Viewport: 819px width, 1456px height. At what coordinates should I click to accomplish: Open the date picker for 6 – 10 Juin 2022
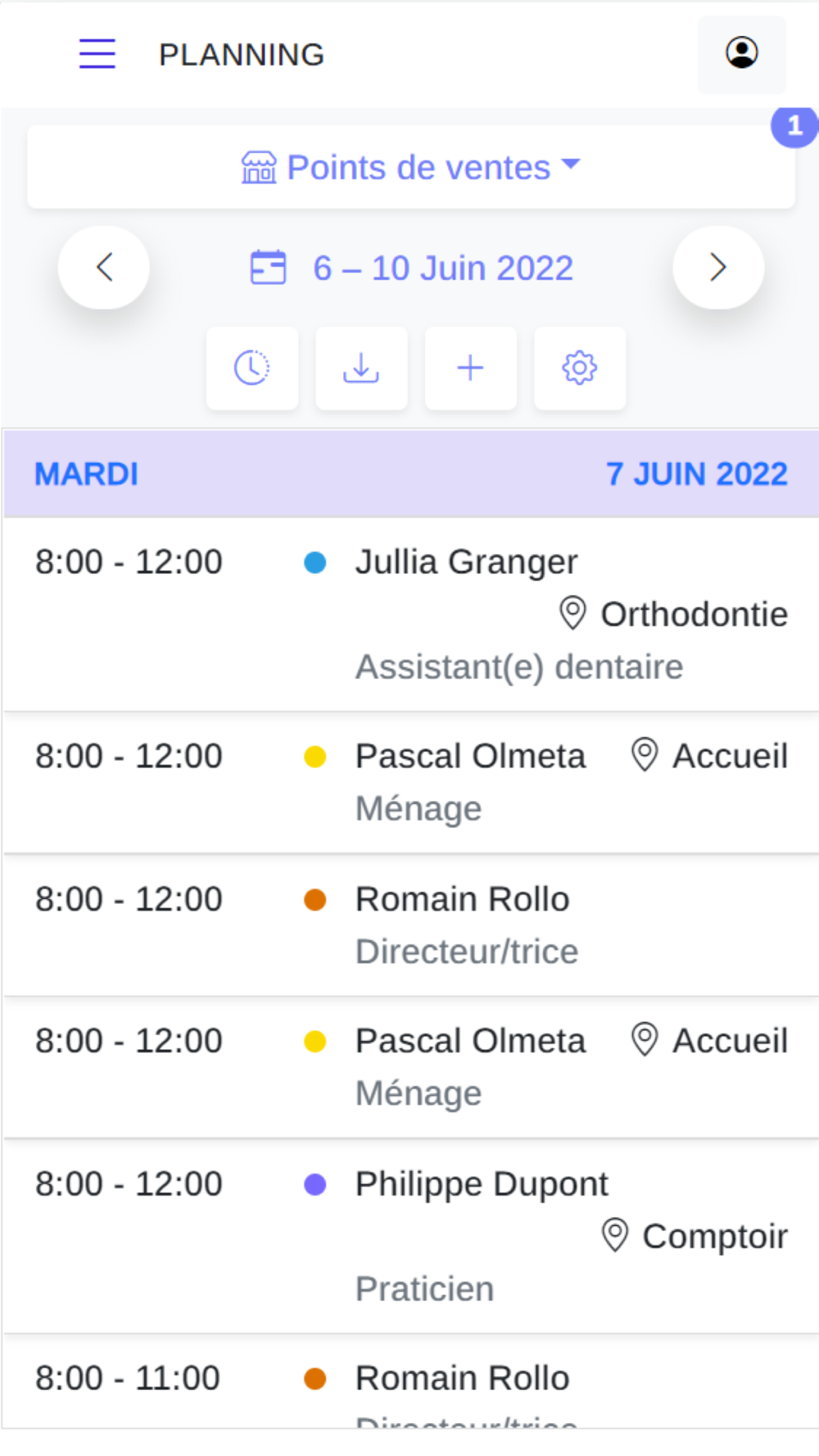[411, 268]
